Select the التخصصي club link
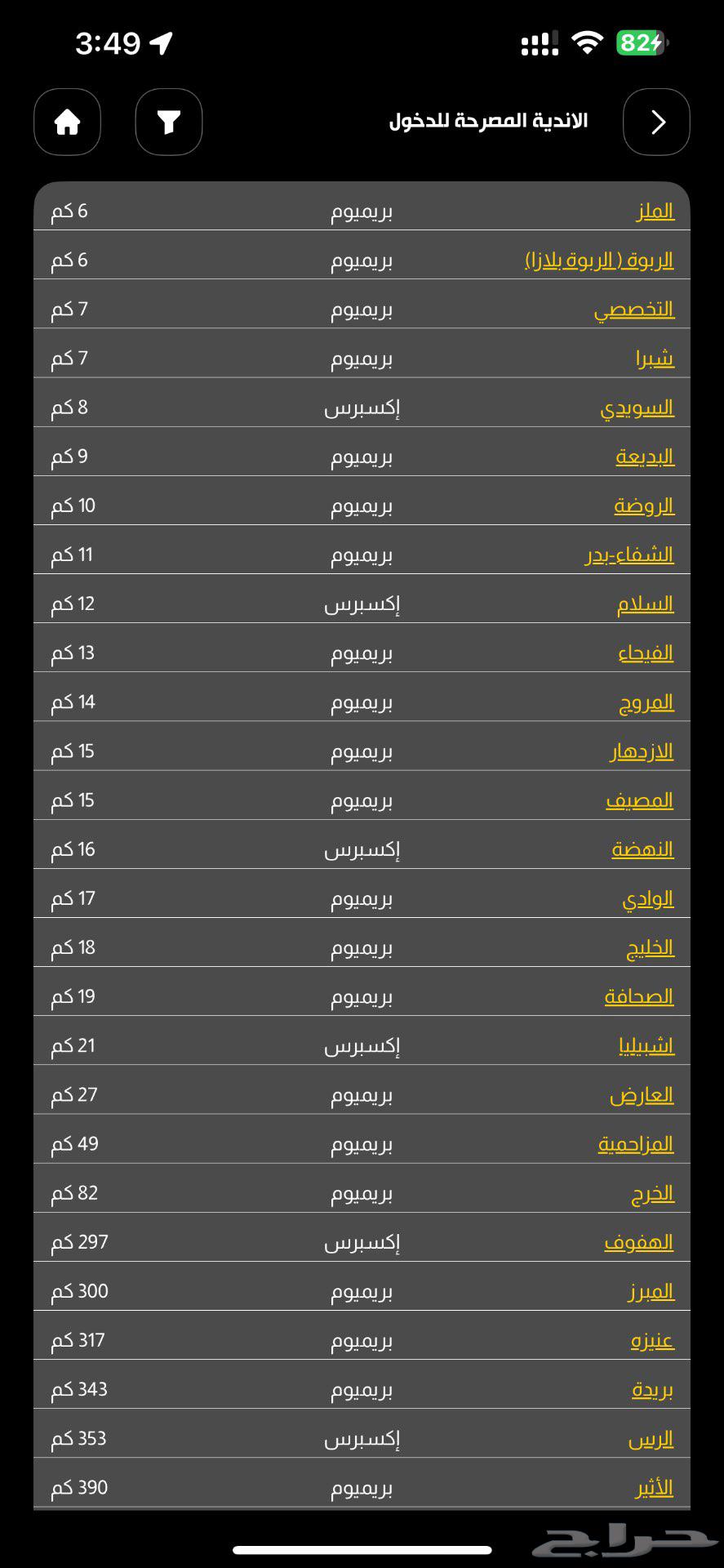The height and width of the screenshot is (1568, 724). [634, 310]
